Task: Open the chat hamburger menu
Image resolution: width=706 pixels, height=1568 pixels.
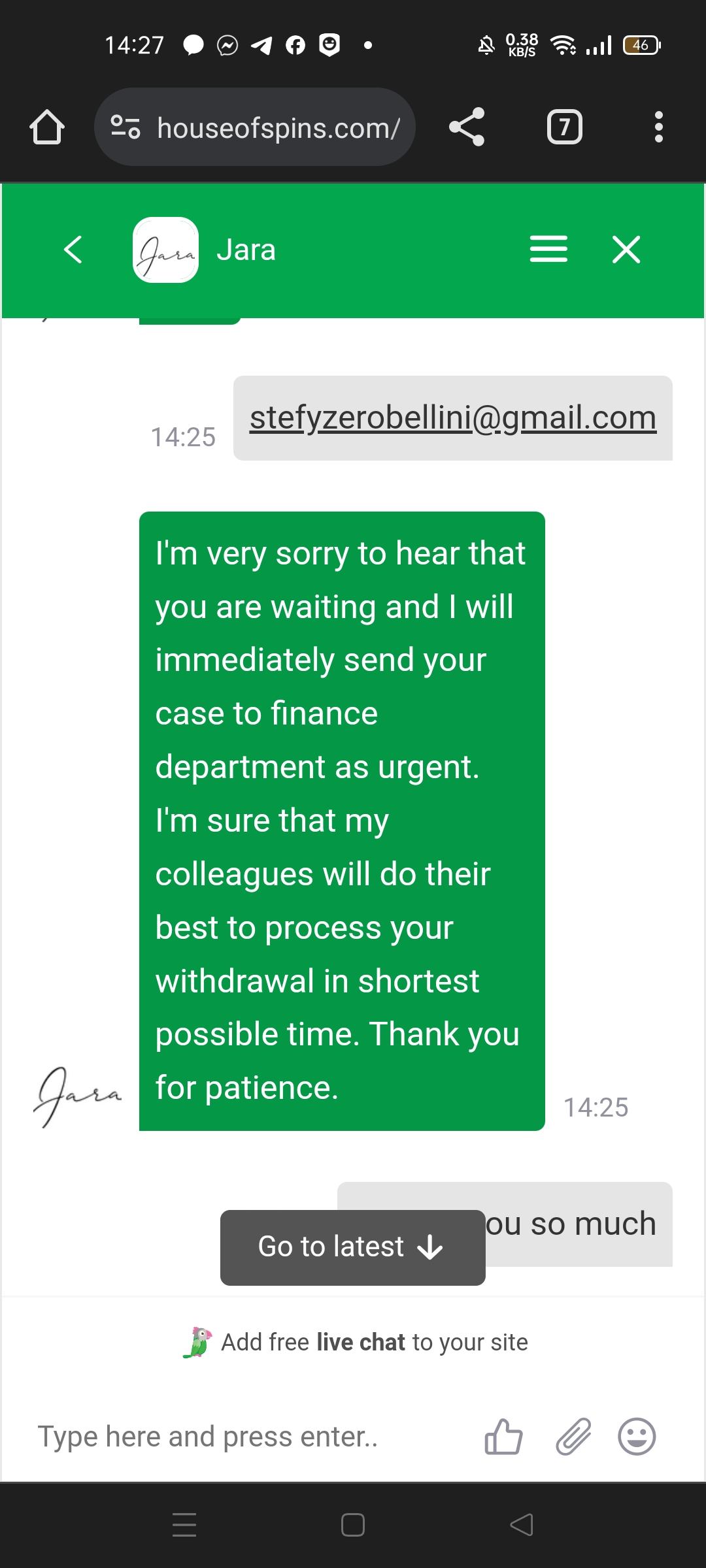Action: tap(548, 250)
